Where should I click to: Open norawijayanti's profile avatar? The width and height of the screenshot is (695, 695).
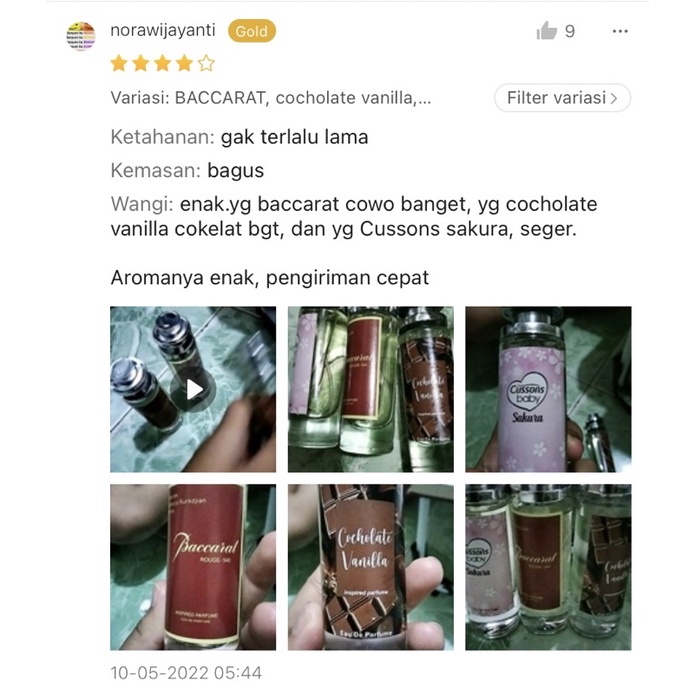(81, 36)
